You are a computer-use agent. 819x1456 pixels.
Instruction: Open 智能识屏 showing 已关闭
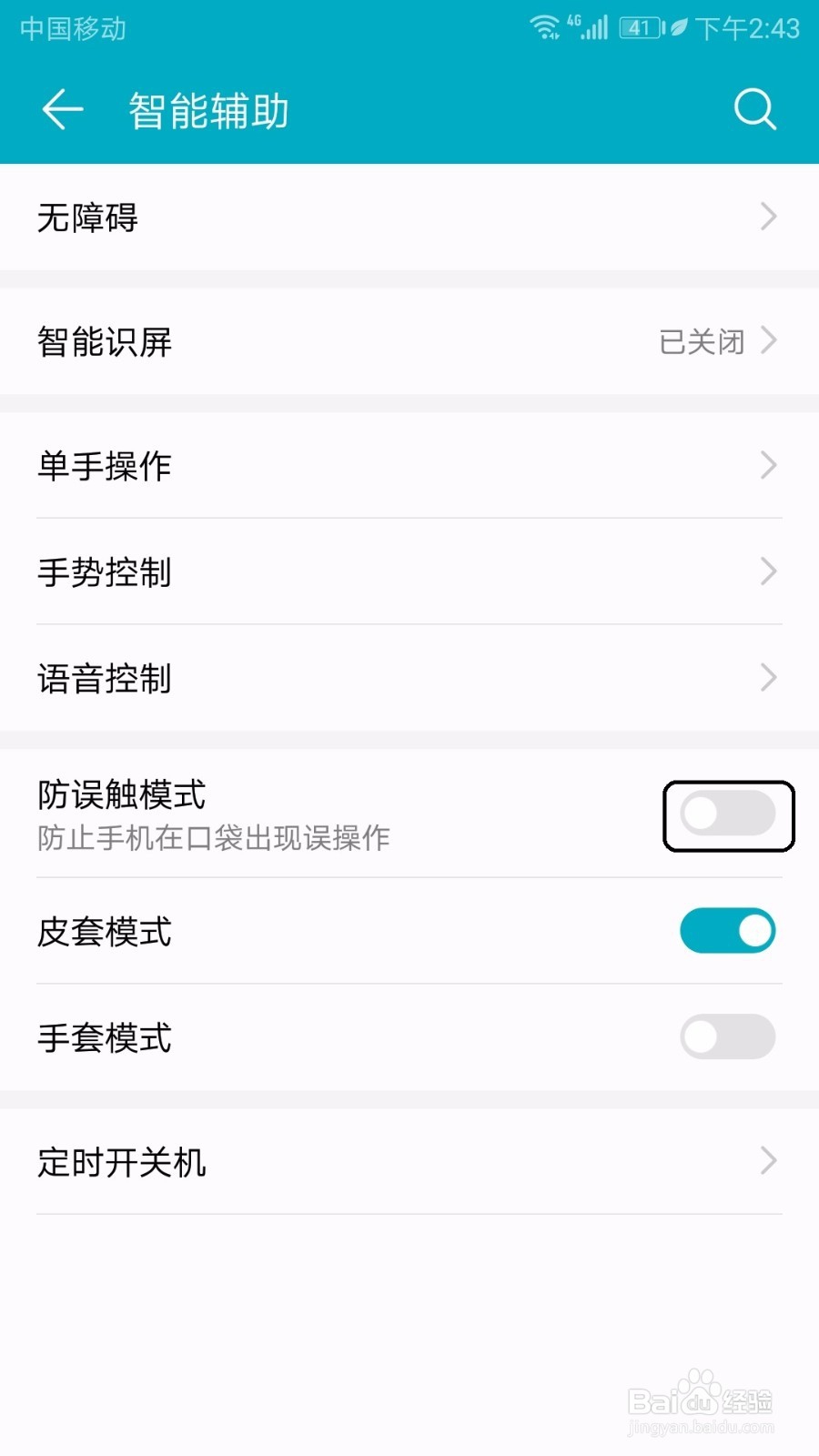(x=409, y=342)
